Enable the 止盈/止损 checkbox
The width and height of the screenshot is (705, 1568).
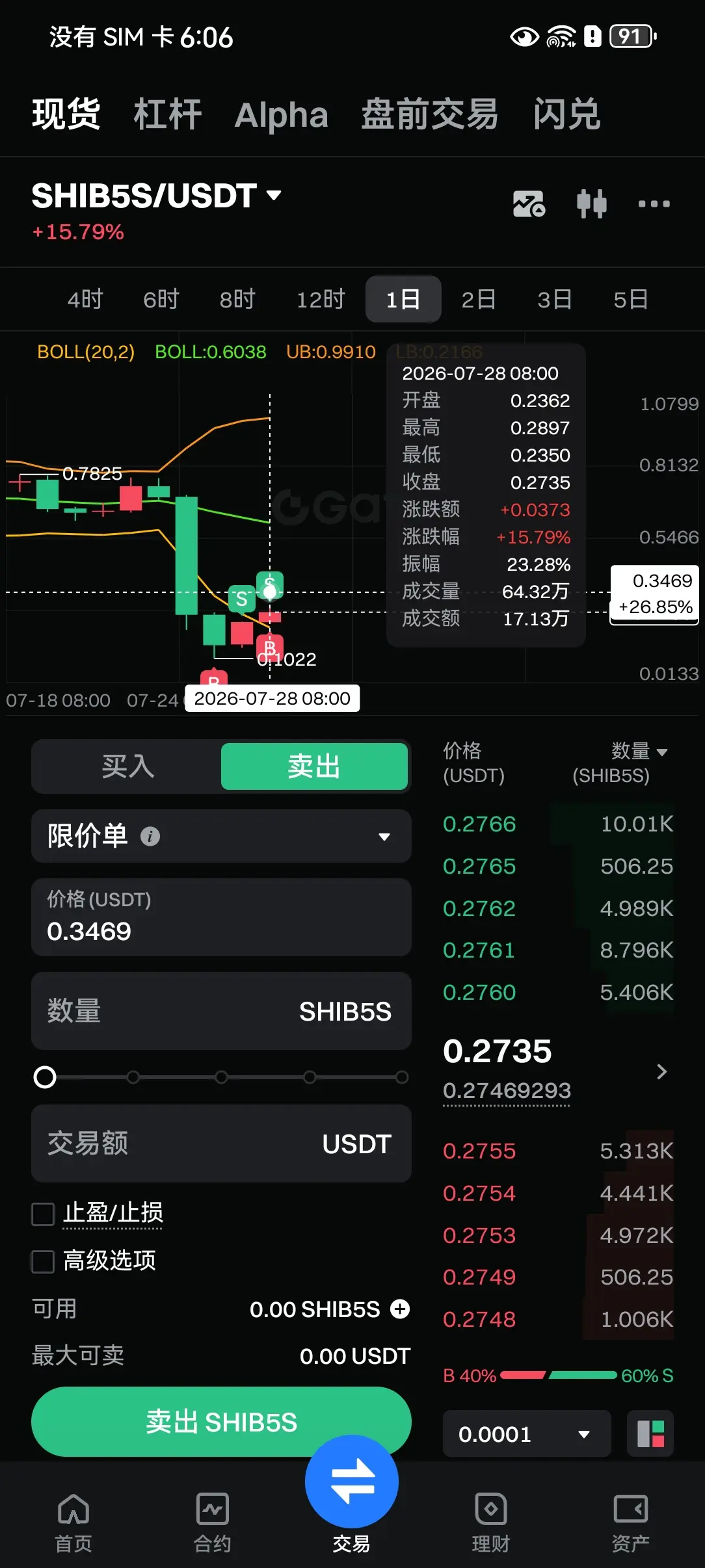click(x=43, y=1214)
